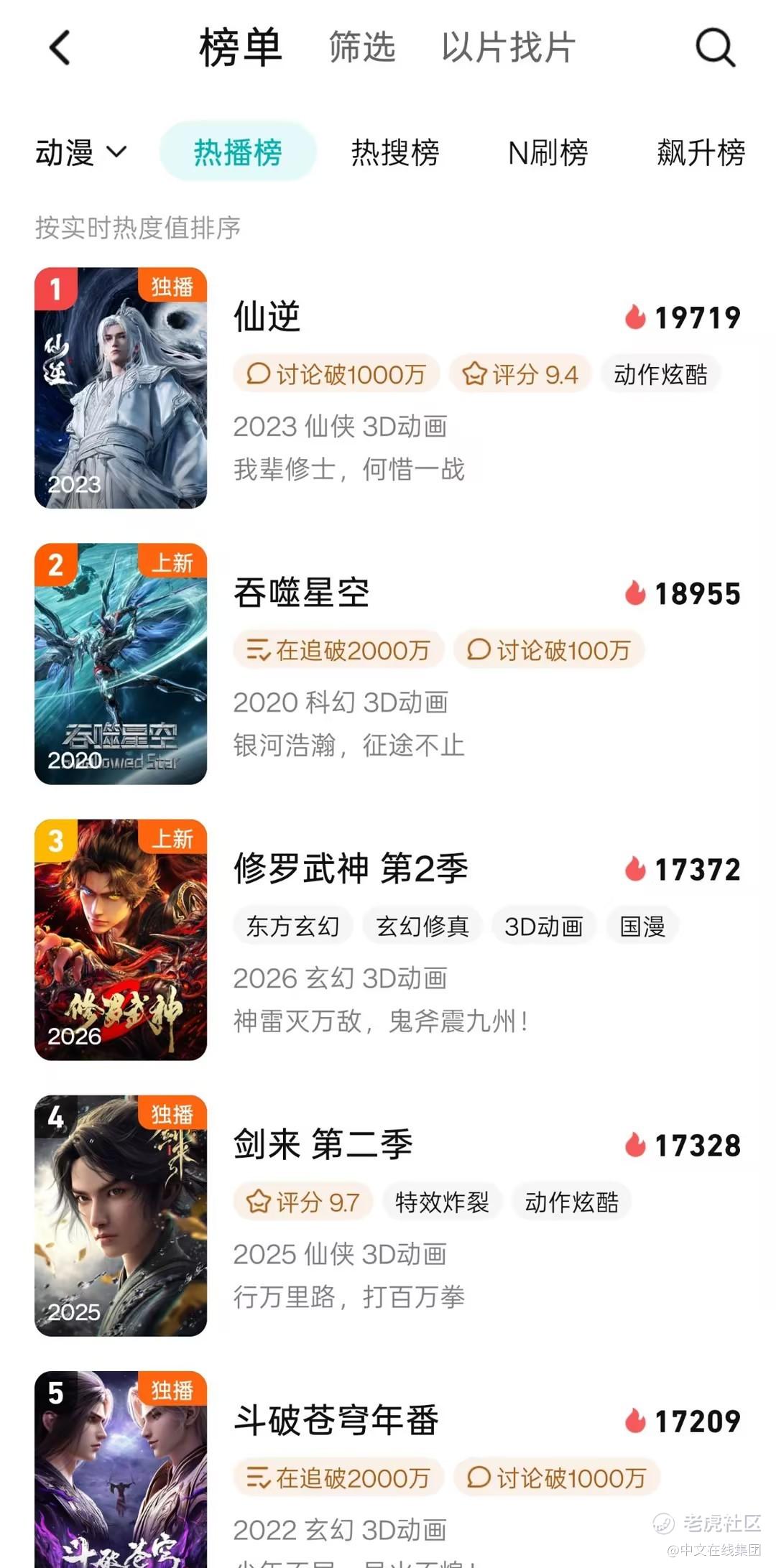Expand the 动漫 category dropdown
Screen dimensions: 776x1568
coord(80,152)
